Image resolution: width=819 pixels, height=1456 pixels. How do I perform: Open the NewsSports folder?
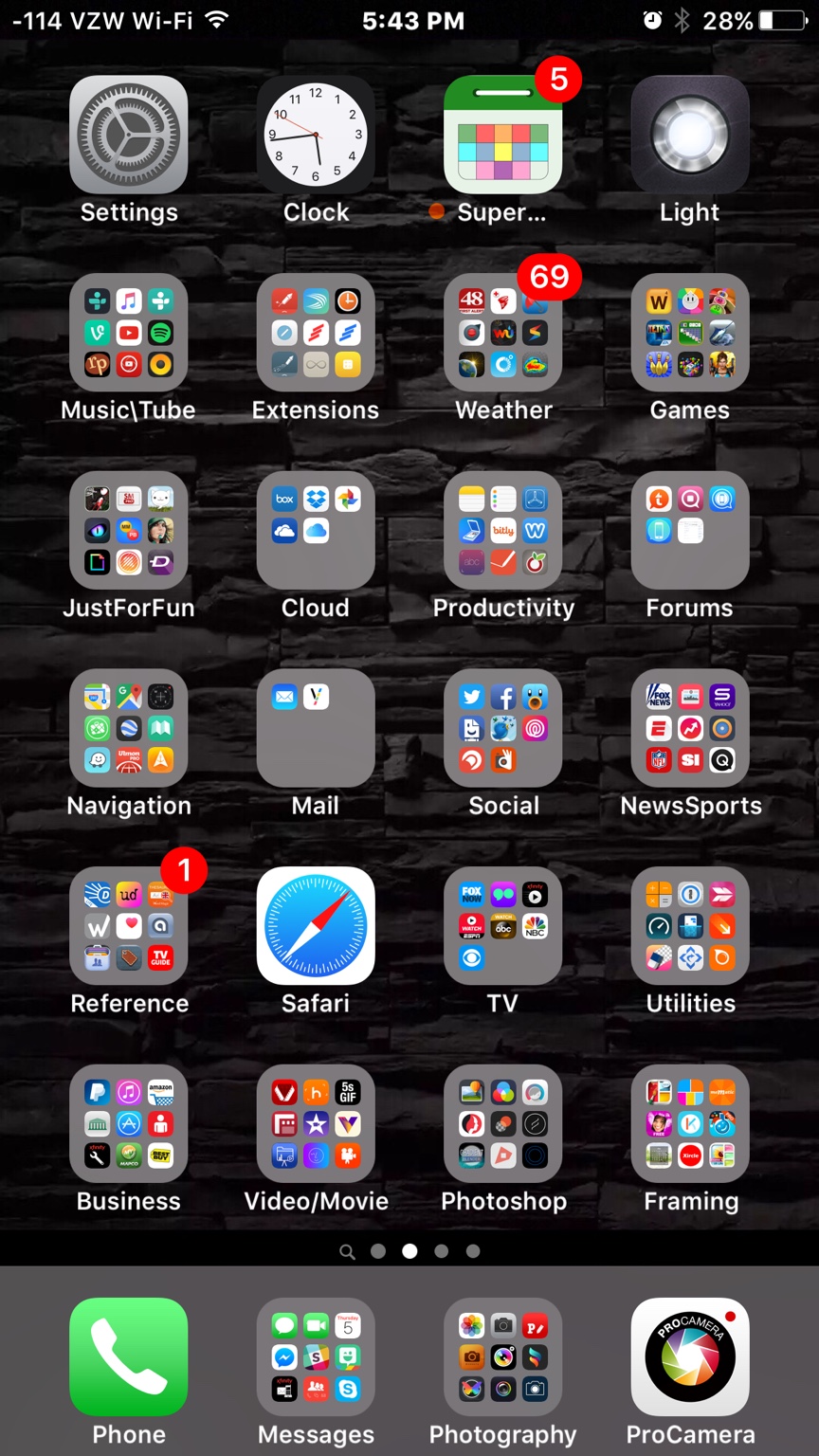[x=690, y=728]
